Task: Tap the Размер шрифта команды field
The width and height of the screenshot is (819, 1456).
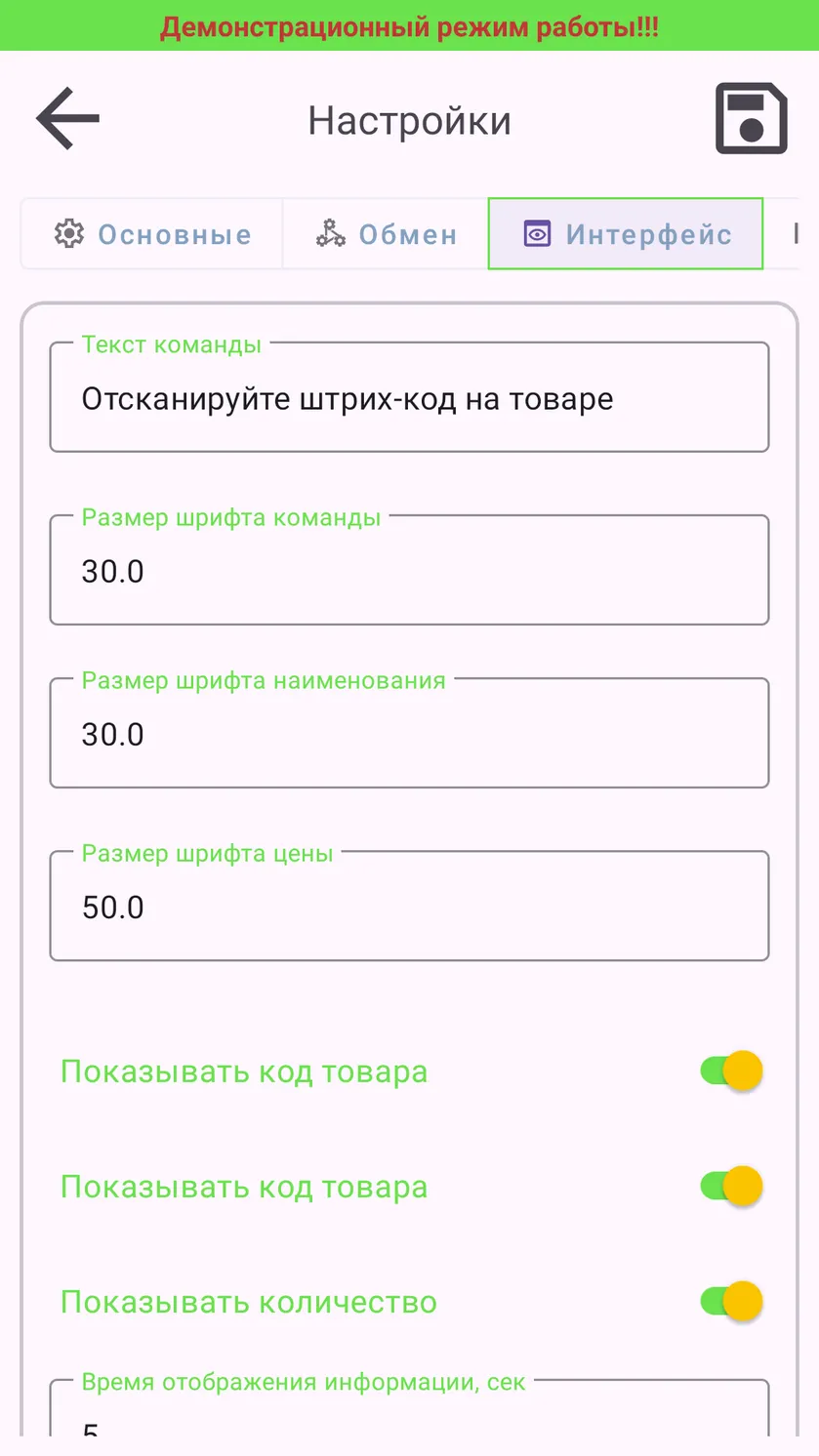Action: (x=410, y=570)
